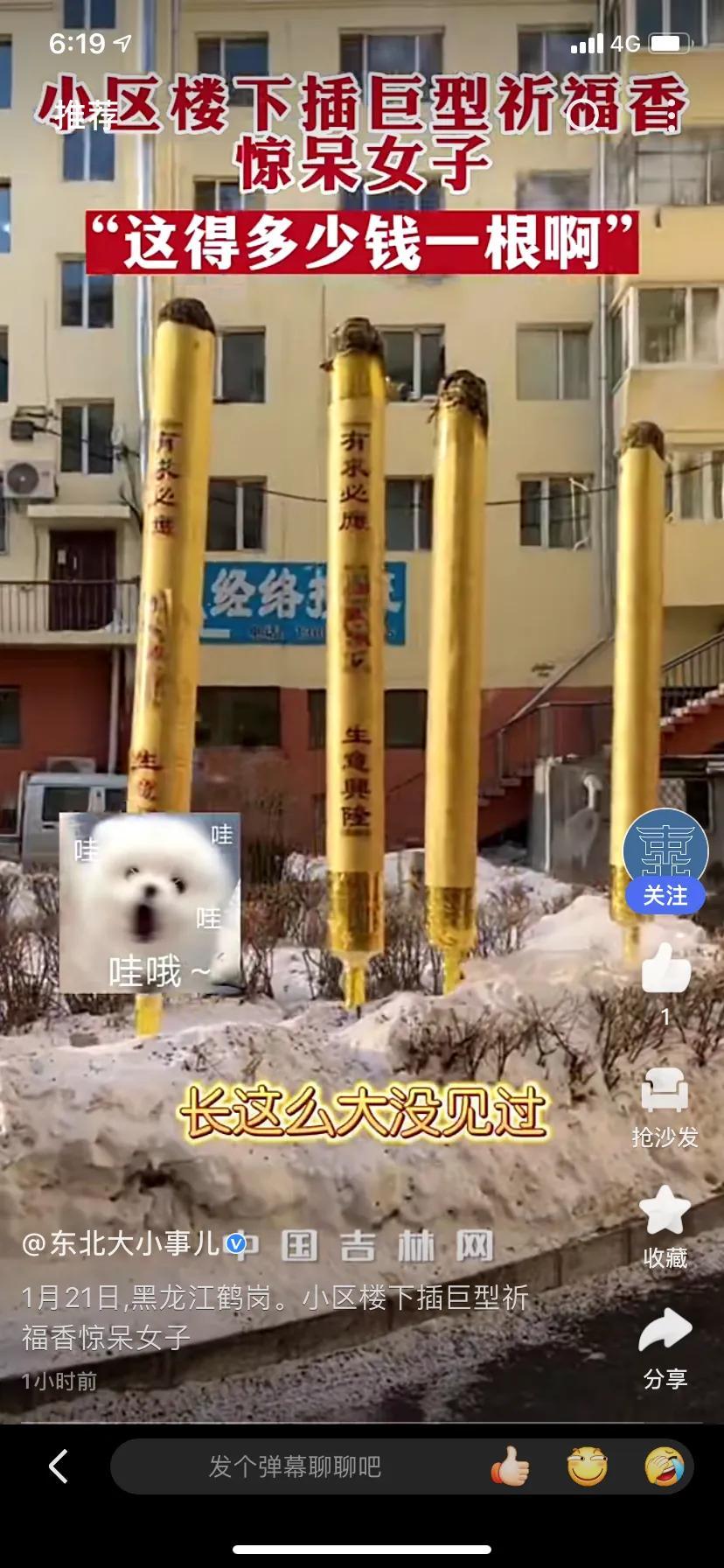Follow the author via 关注 button
The height and width of the screenshot is (1568, 724).
665,895
